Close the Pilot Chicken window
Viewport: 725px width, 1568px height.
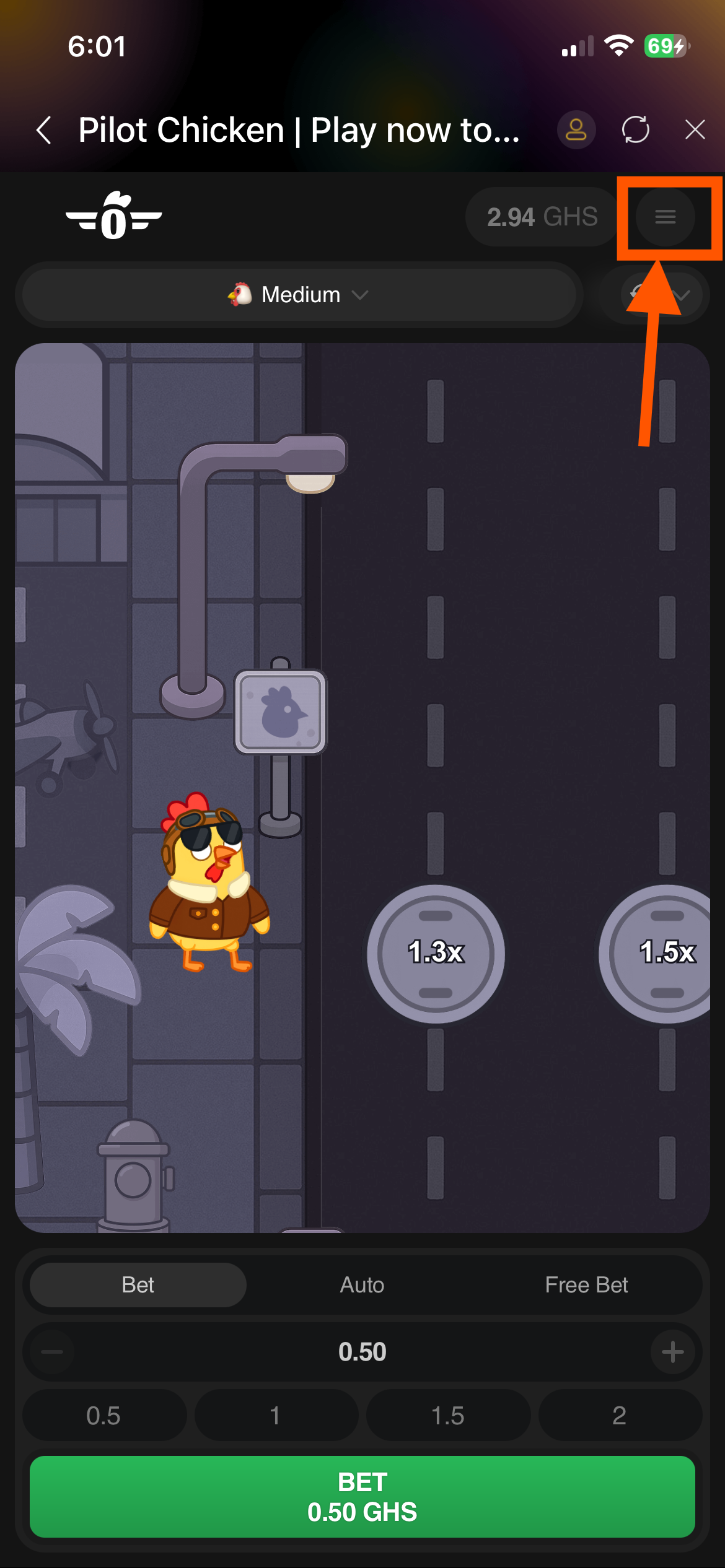[x=695, y=130]
